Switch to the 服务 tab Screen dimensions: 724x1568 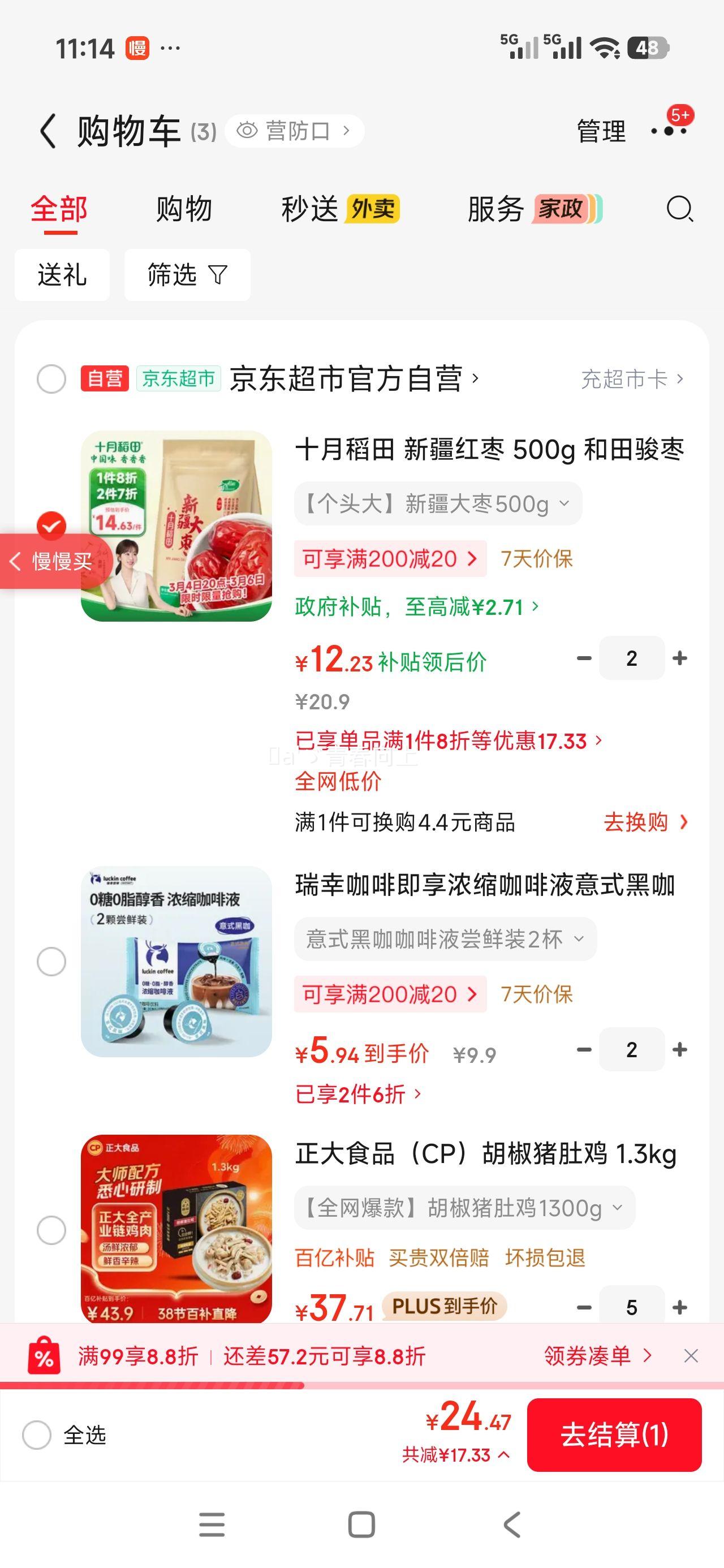tap(495, 210)
